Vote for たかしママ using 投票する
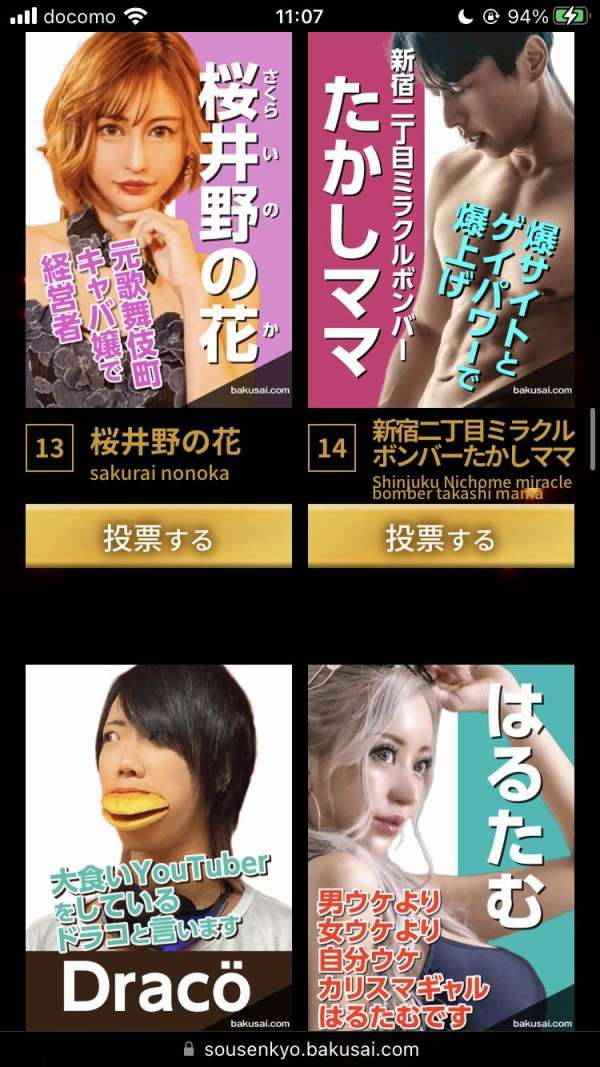 pos(441,537)
